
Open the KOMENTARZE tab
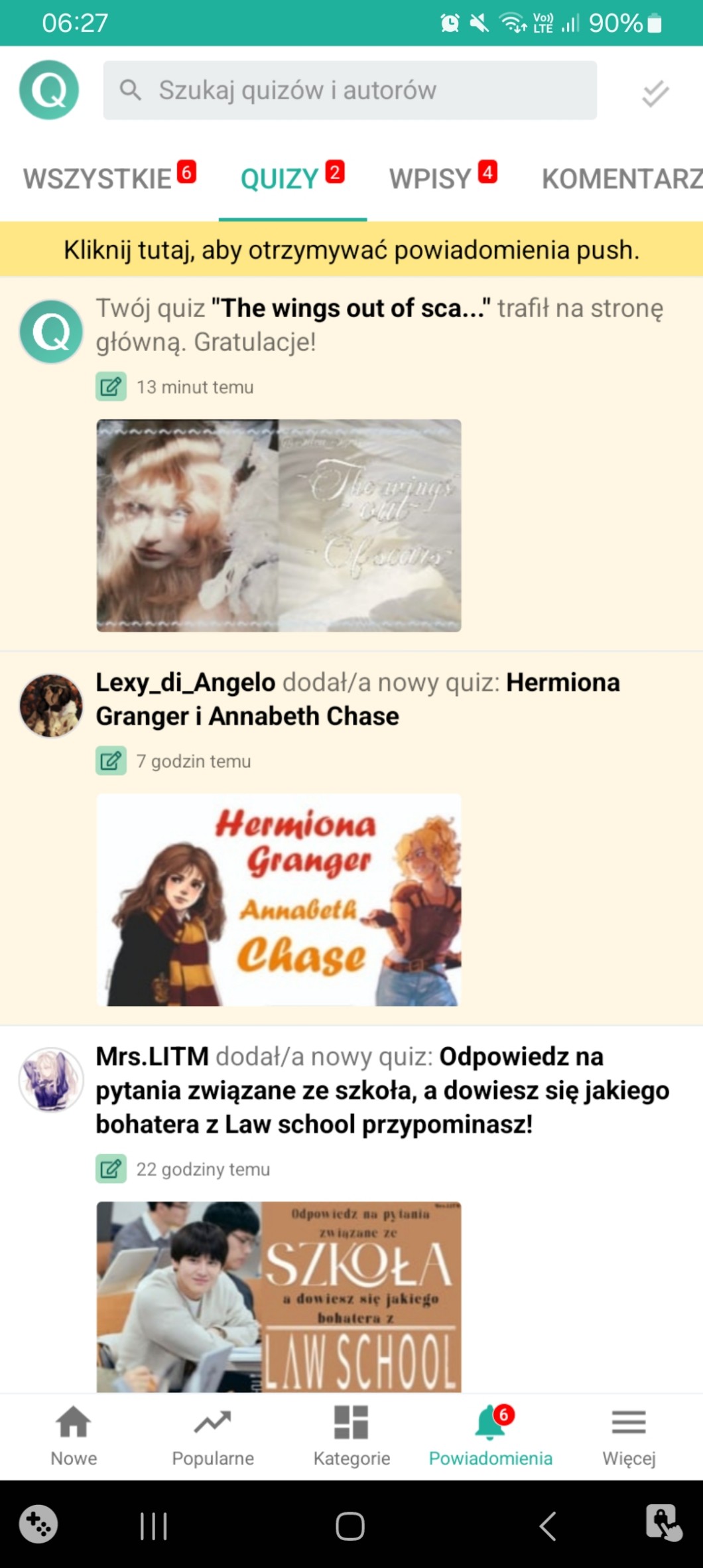click(x=621, y=179)
